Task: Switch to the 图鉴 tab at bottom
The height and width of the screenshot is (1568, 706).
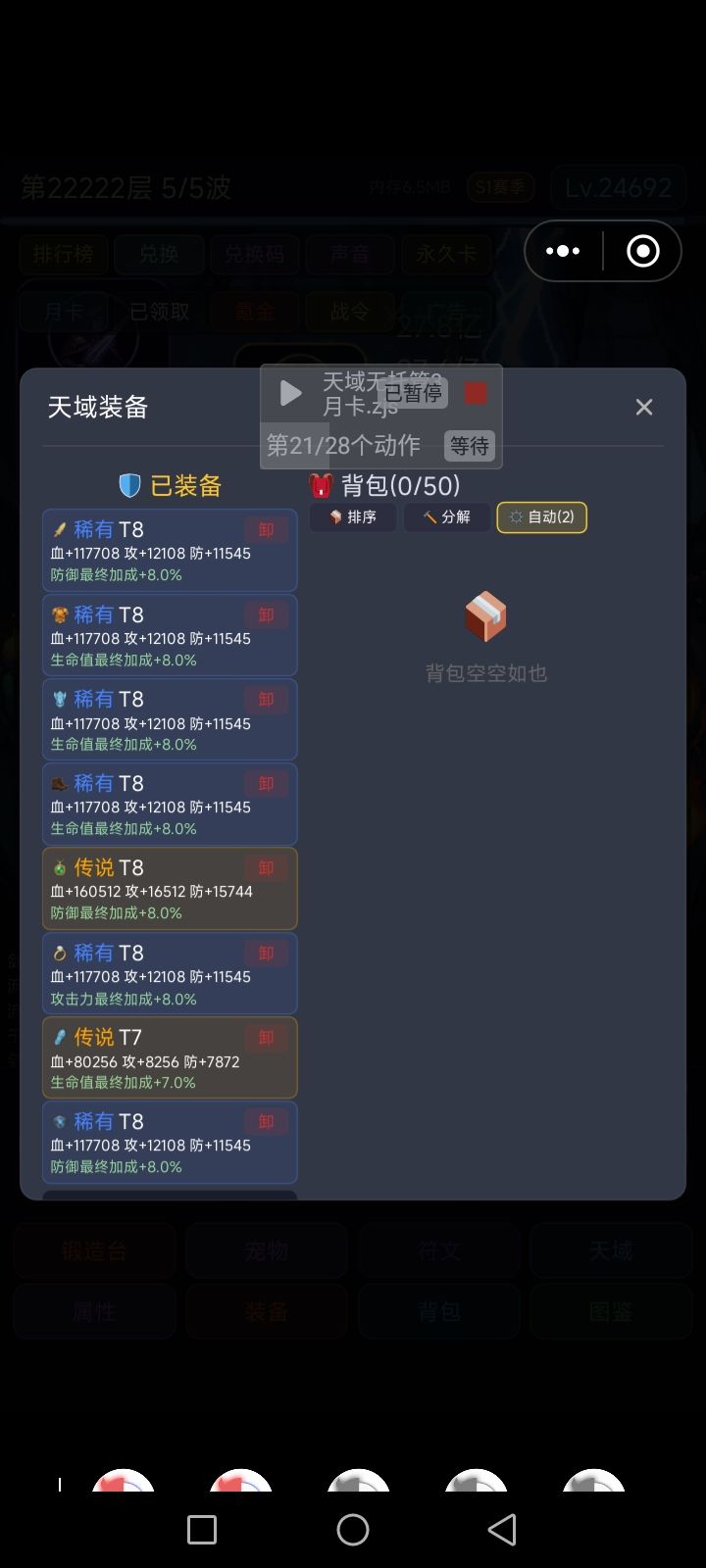Action: tap(611, 1311)
